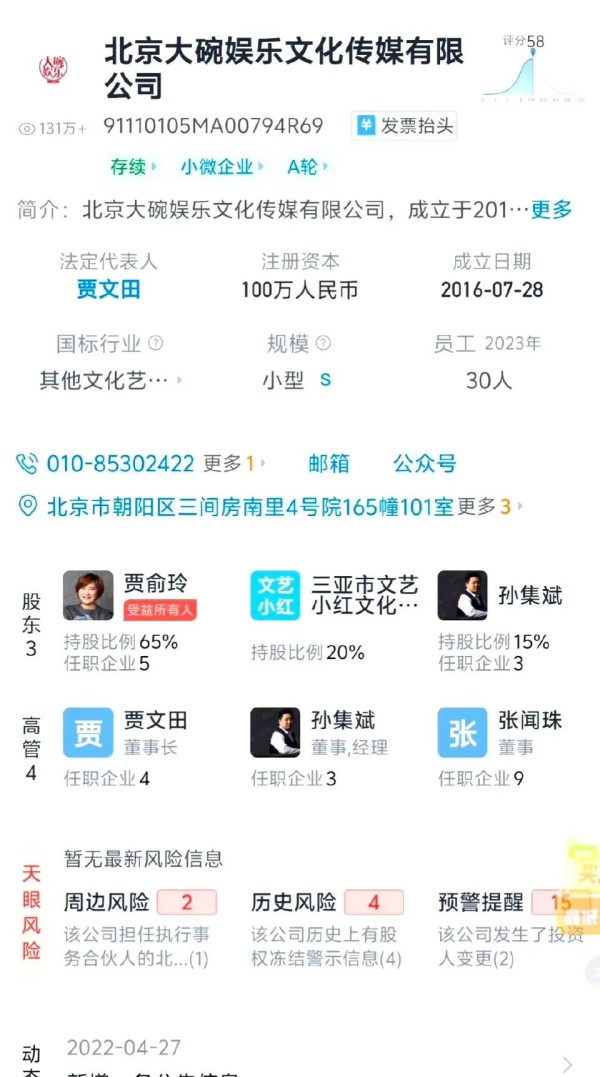Open legal representative 贾文田's profile
This screenshot has width=600, height=1077.
(108, 290)
